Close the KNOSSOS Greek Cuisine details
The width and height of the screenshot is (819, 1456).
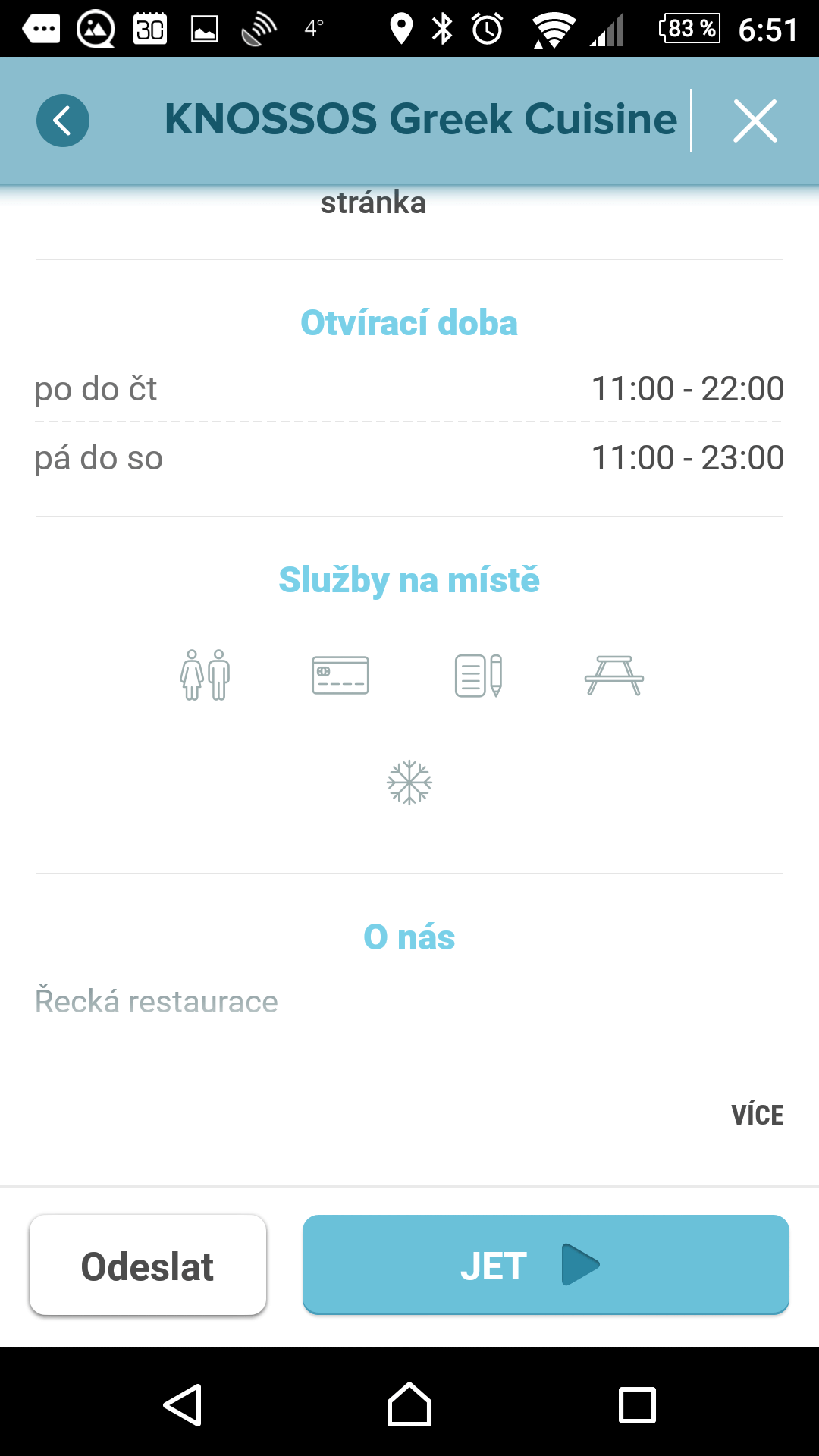pos(755,121)
